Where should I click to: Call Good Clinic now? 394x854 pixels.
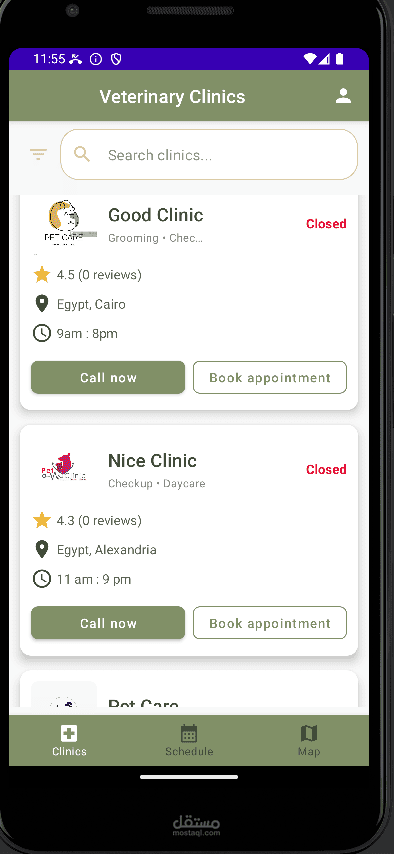point(108,377)
